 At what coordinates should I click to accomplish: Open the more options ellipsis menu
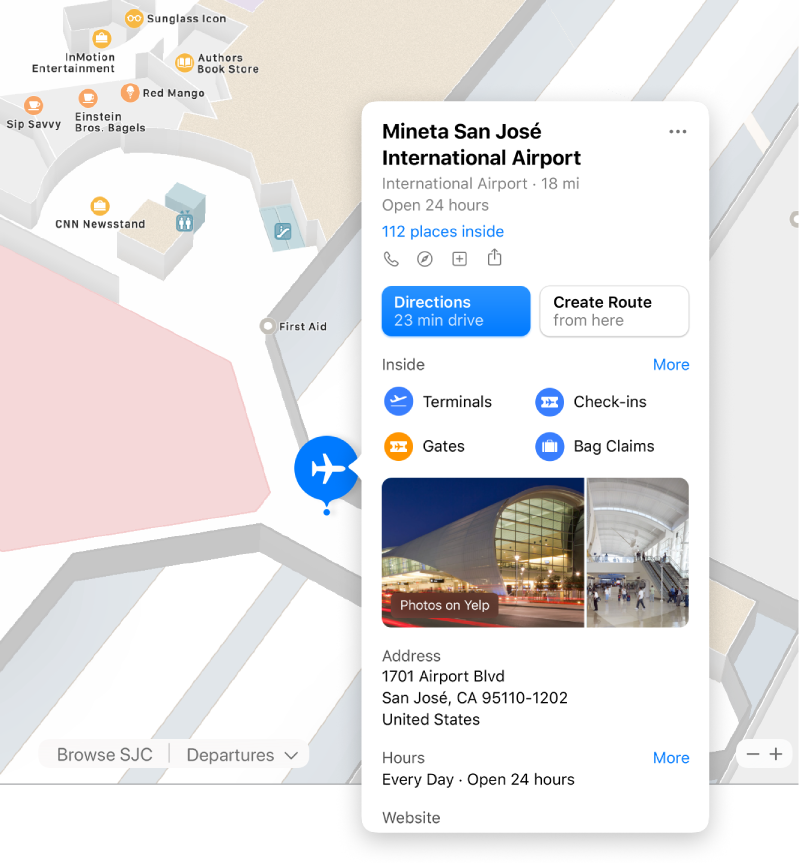[x=679, y=132]
